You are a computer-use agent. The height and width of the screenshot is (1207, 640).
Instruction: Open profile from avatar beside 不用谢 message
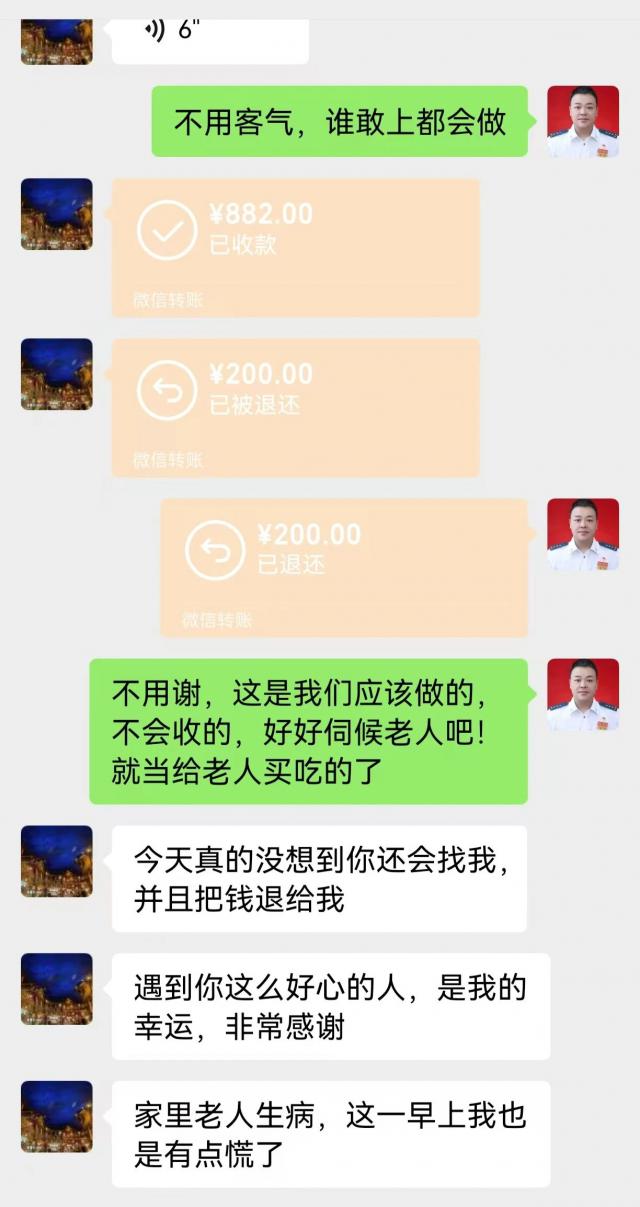point(583,695)
